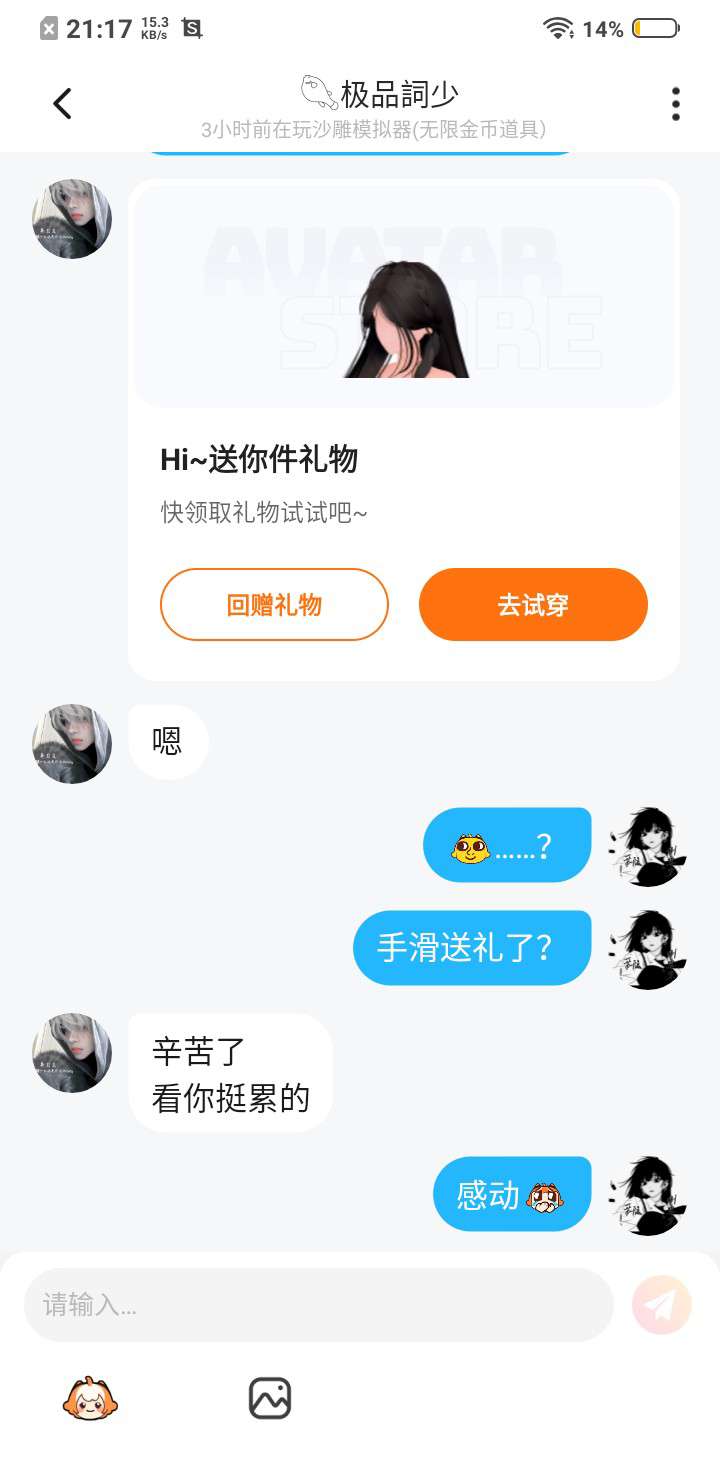Open the emoji sticker picker

pyautogui.click(x=90, y=1398)
